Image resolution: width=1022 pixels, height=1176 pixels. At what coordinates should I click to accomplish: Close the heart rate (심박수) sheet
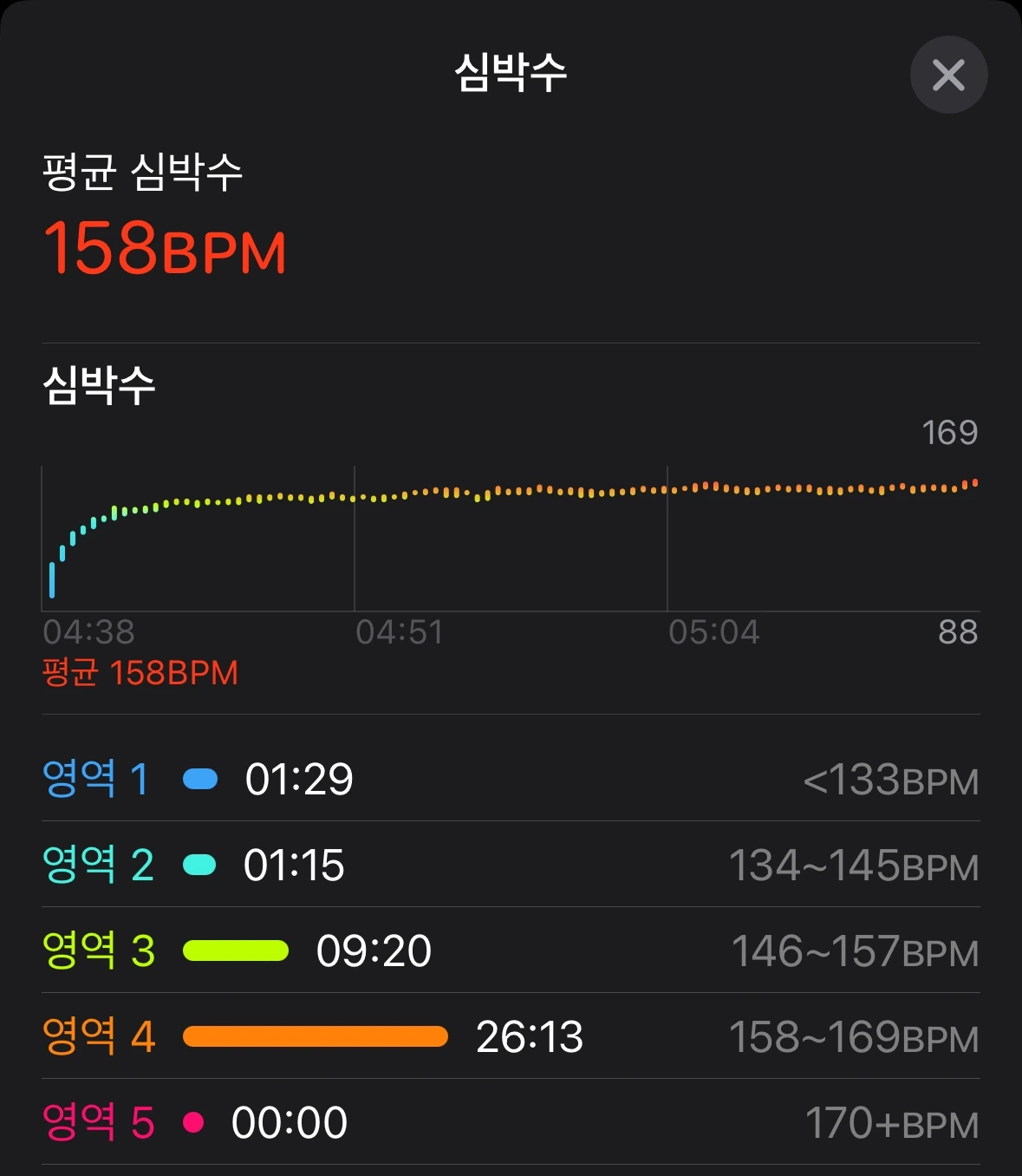(948, 75)
